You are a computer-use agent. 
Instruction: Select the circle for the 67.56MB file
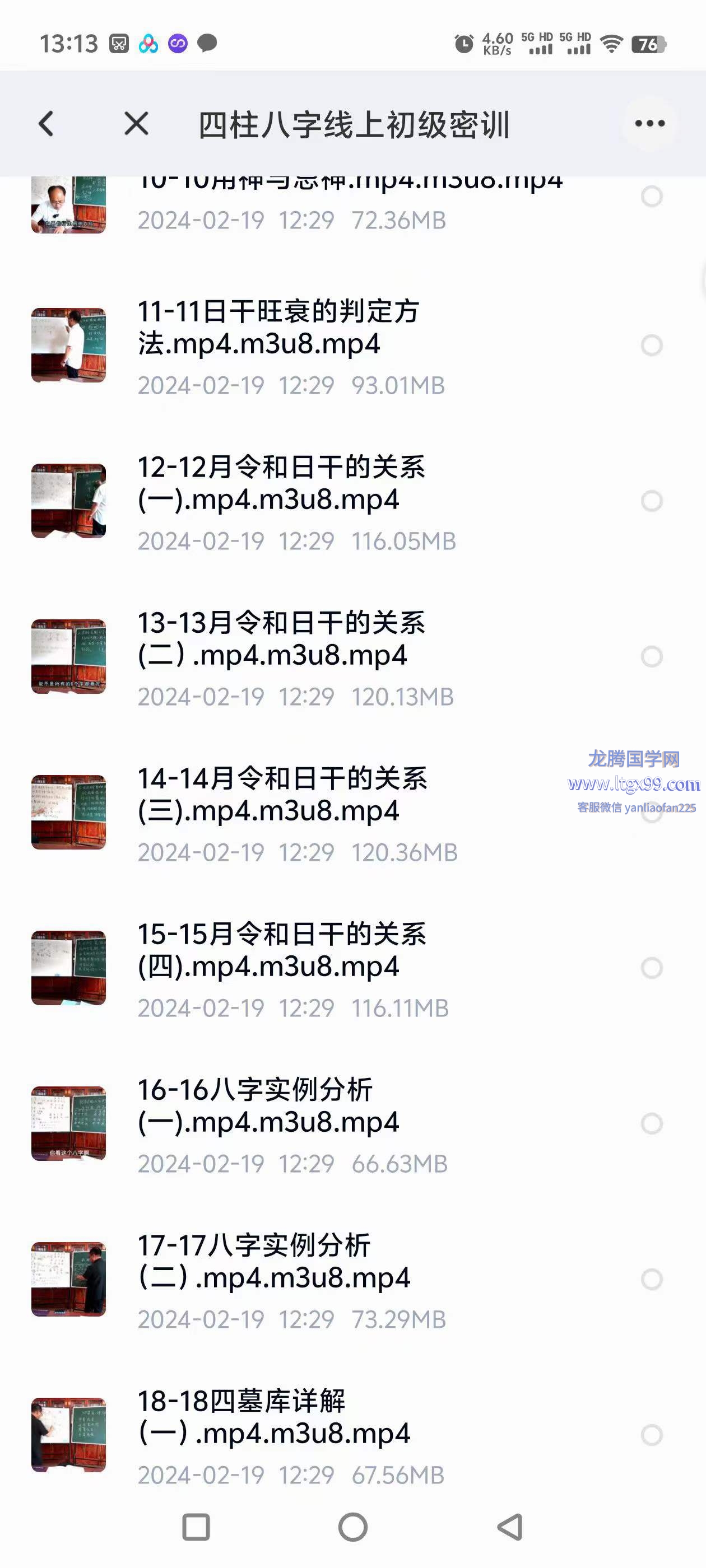[x=652, y=1435]
